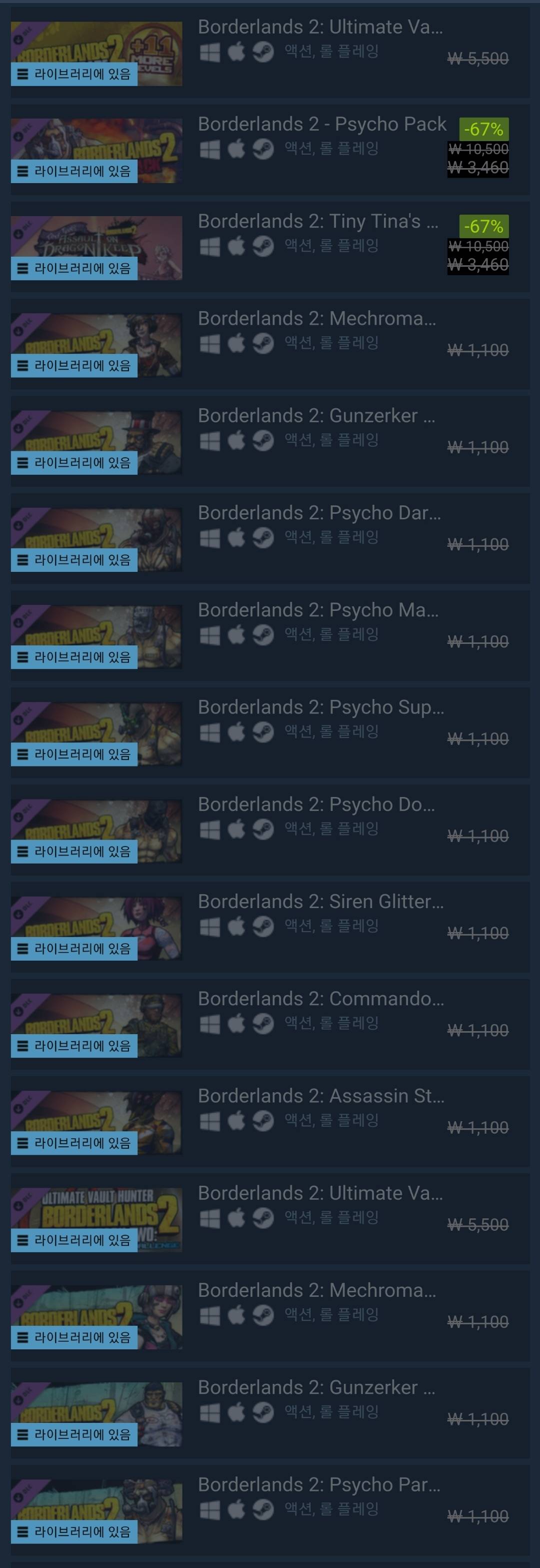Open Borderlands 2: Psycho Do... item

pyautogui.click(x=316, y=805)
